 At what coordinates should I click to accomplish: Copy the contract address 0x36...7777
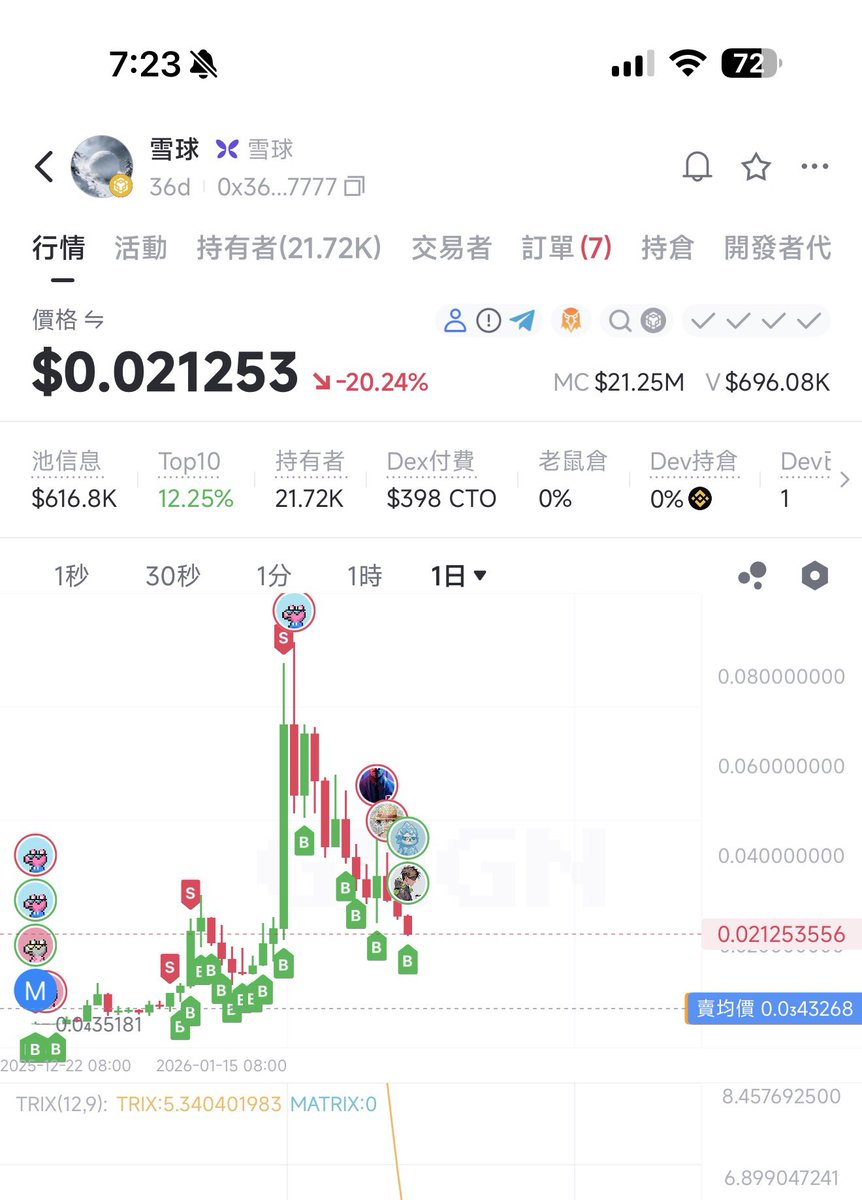[x=355, y=186]
